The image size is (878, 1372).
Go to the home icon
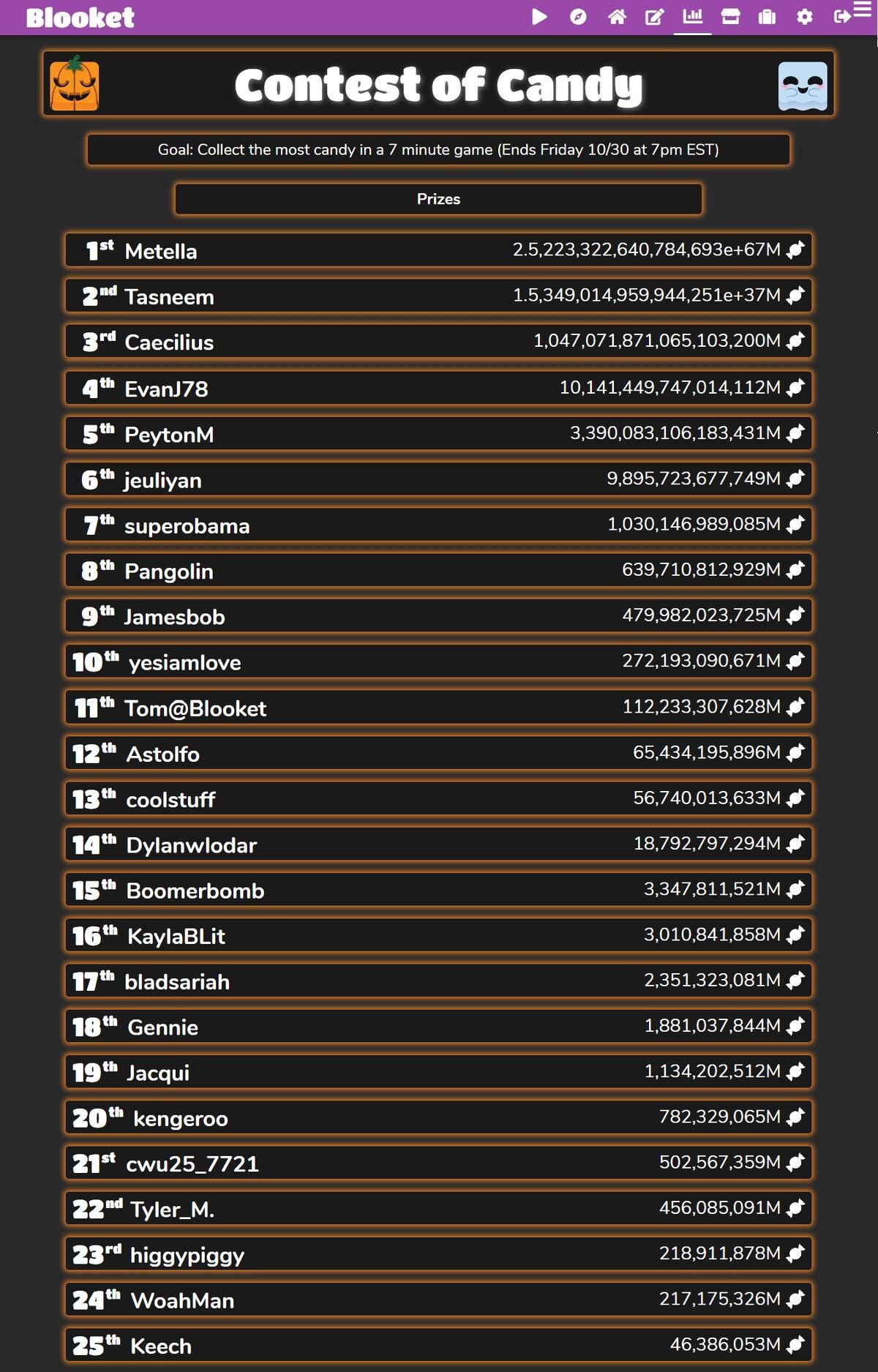617,17
